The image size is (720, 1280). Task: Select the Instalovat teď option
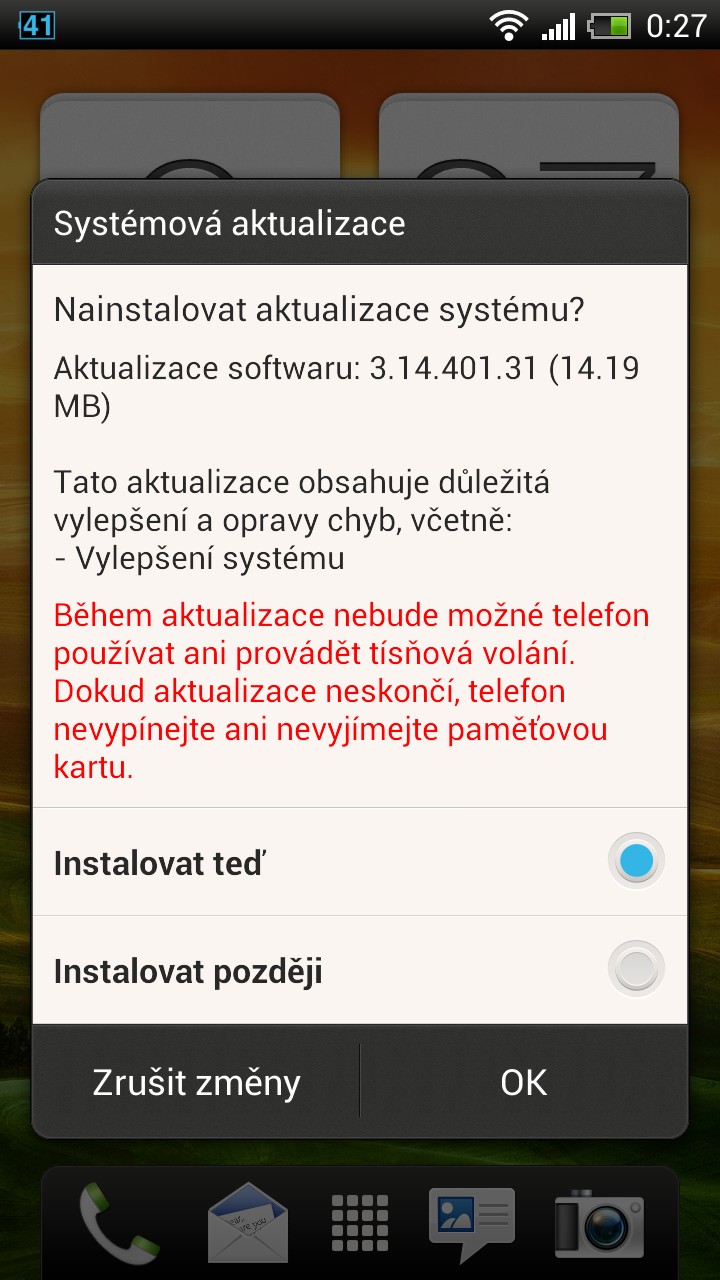click(x=360, y=862)
